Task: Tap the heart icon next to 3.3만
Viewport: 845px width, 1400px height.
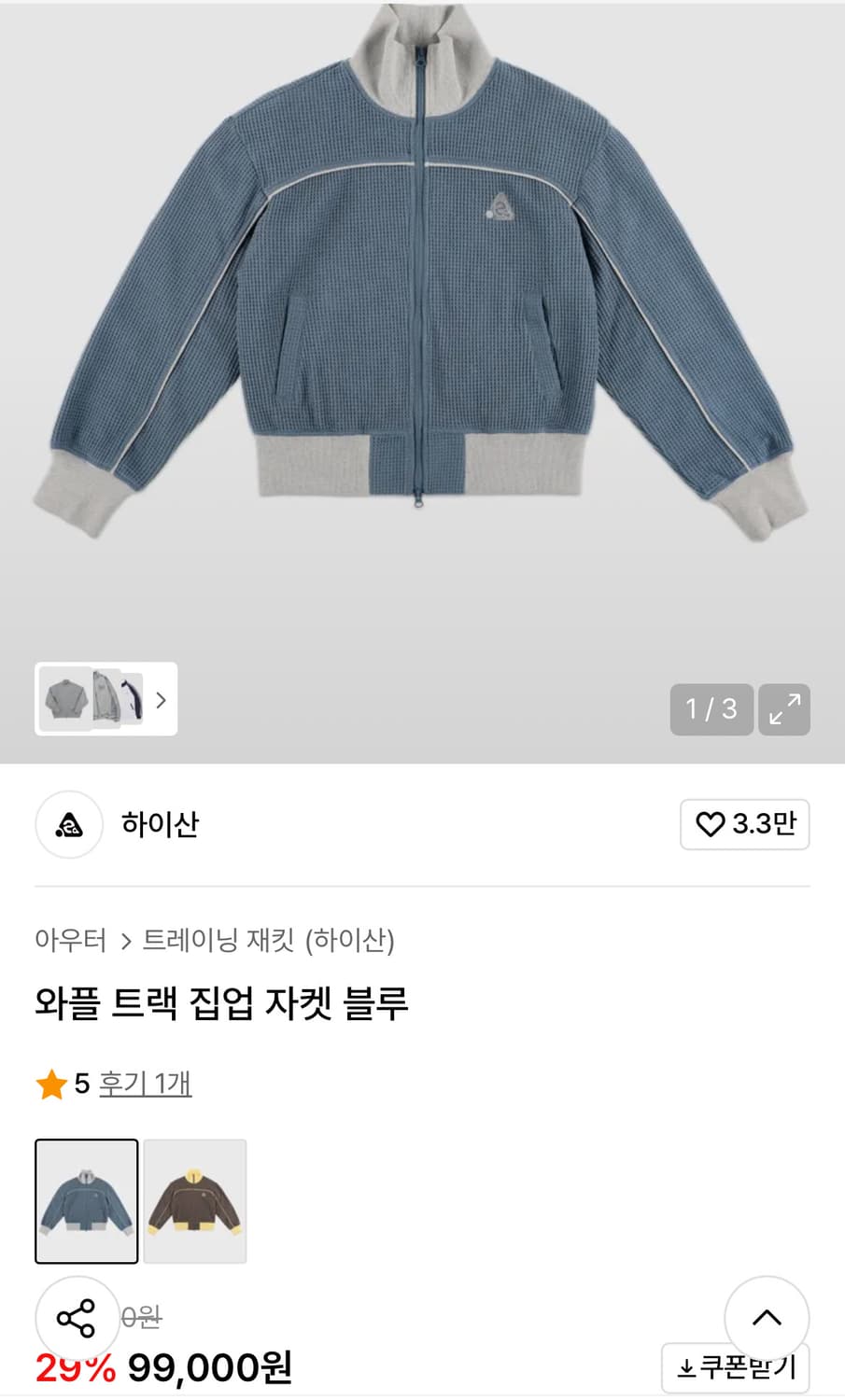Action: pos(711,824)
